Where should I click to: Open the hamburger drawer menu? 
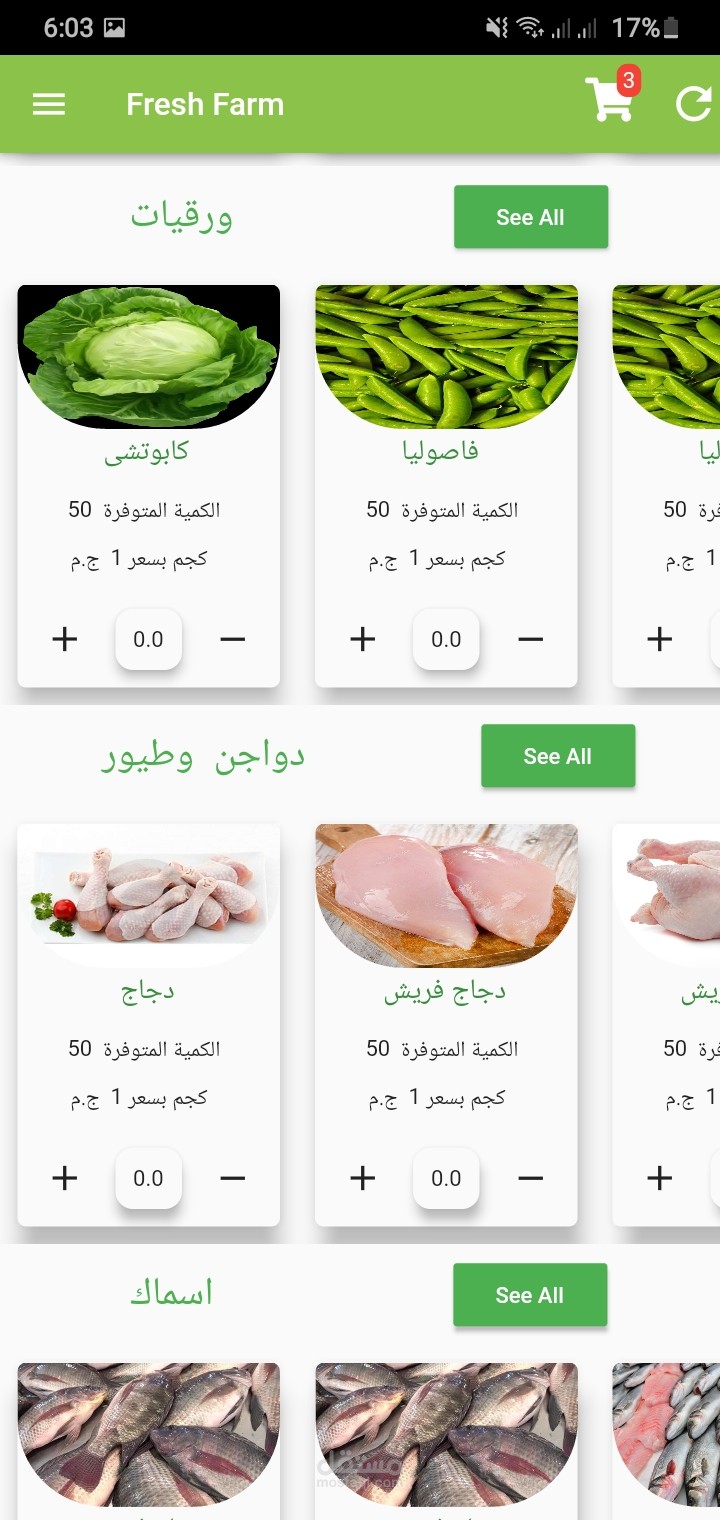[x=49, y=104]
